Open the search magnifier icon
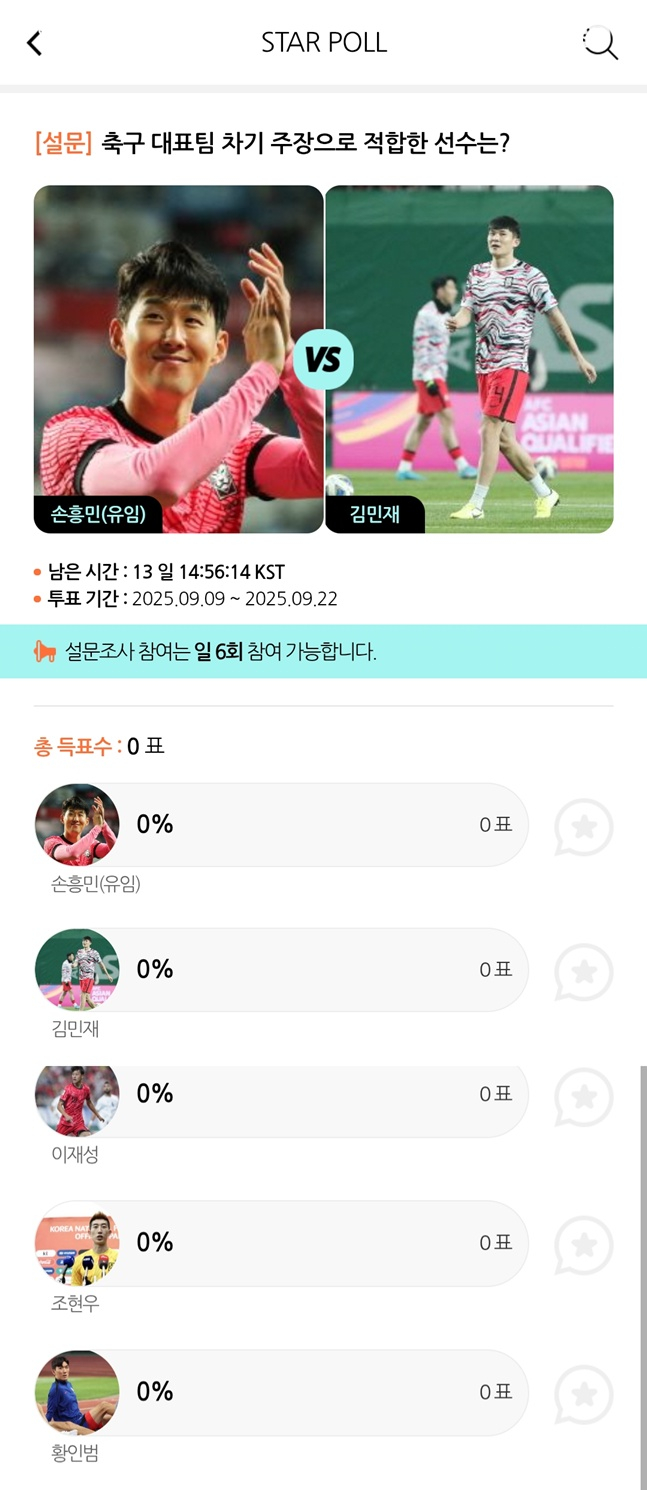Image resolution: width=647 pixels, height=1490 pixels. (x=600, y=43)
